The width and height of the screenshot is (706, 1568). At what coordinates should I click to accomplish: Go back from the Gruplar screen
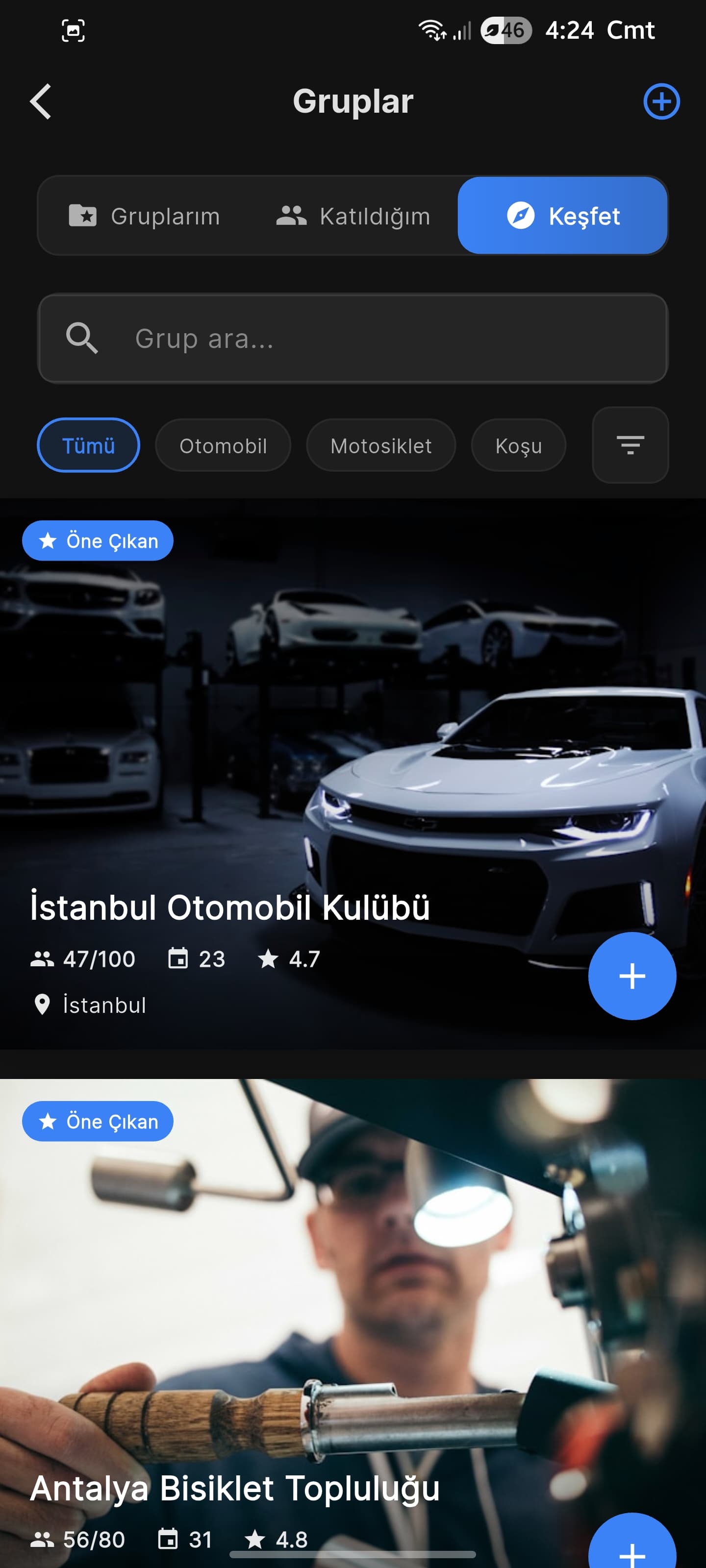(x=40, y=101)
